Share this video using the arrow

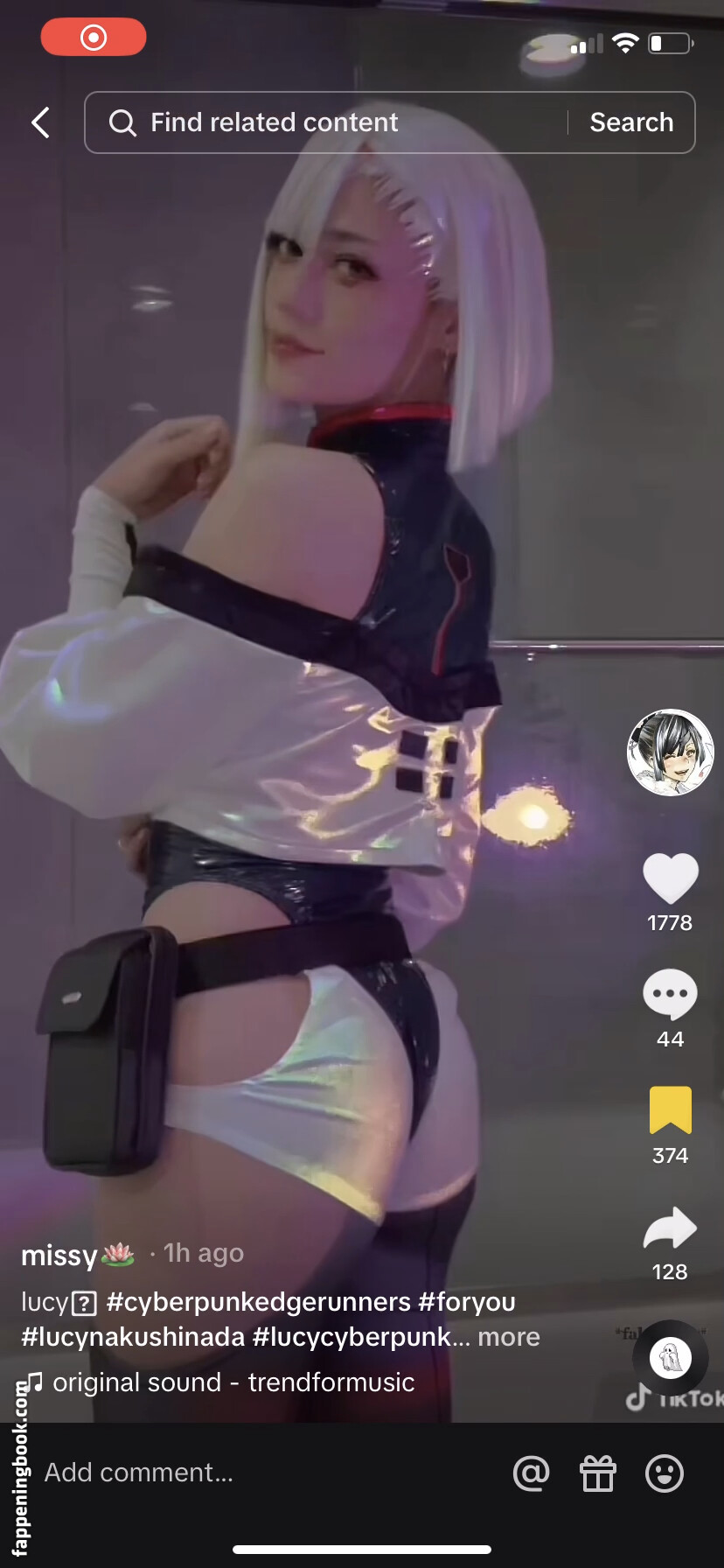670,1227
